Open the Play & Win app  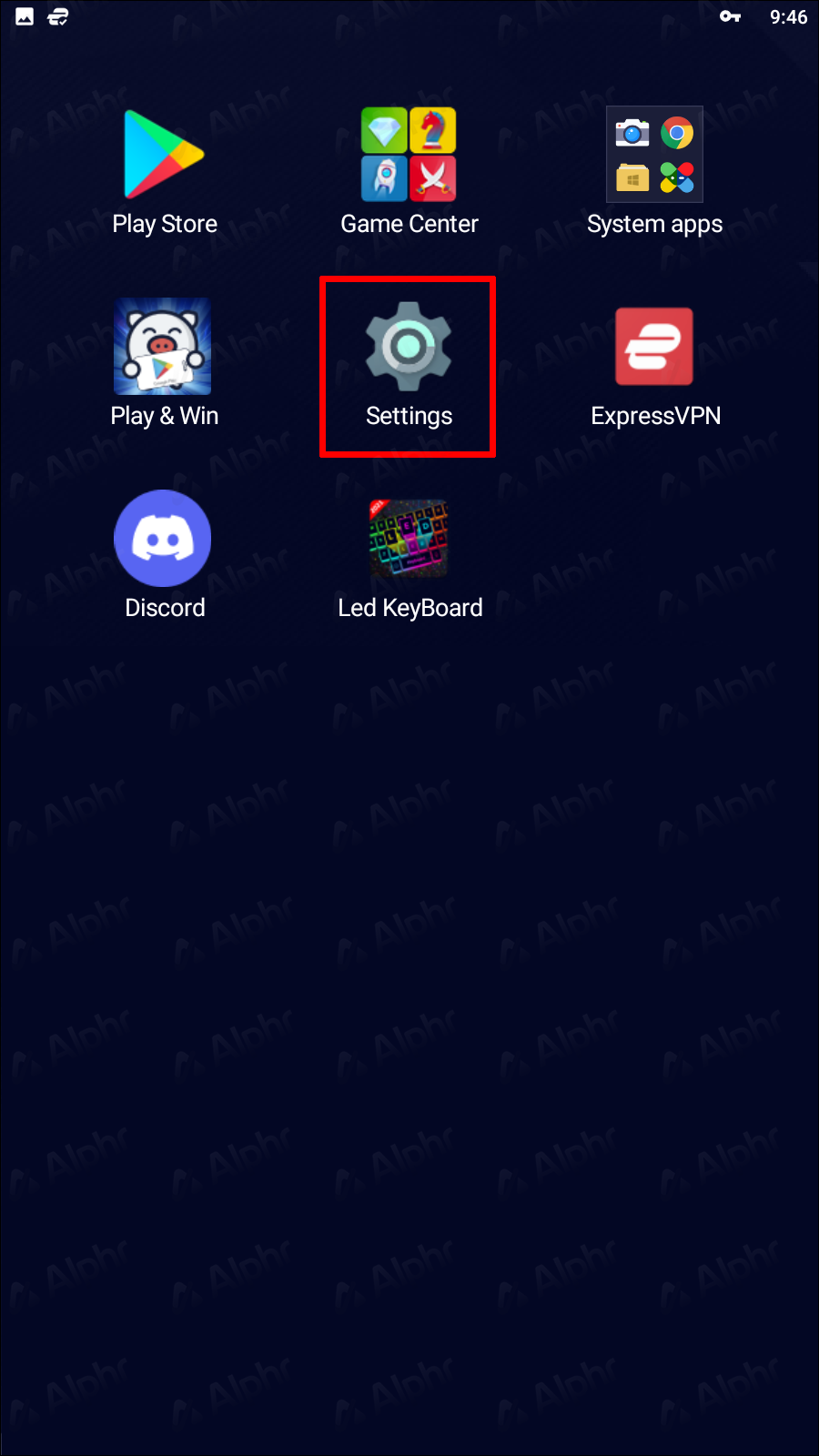pyautogui.click(x=163, y=347)
